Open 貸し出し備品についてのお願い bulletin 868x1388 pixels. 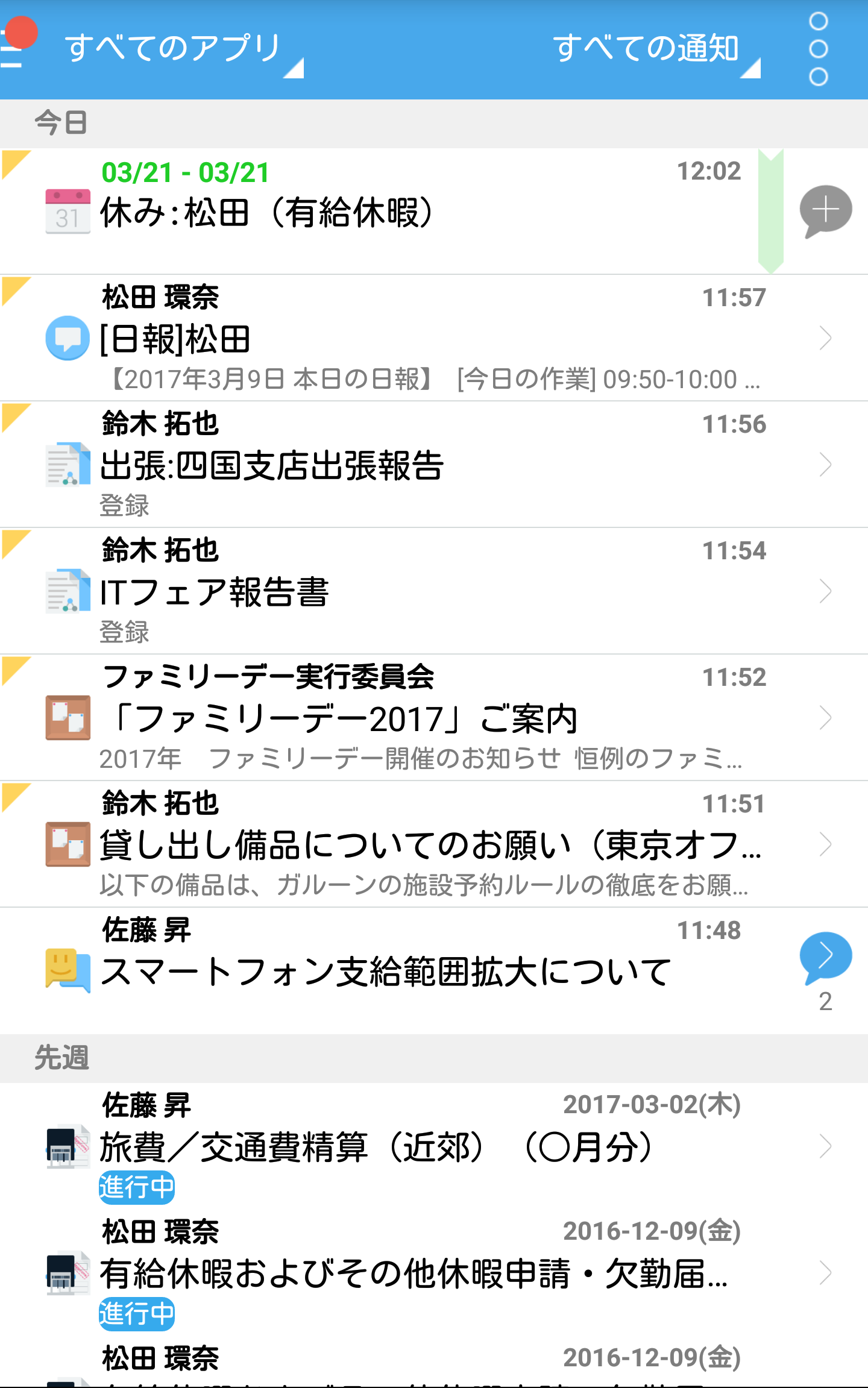point(434,844)
